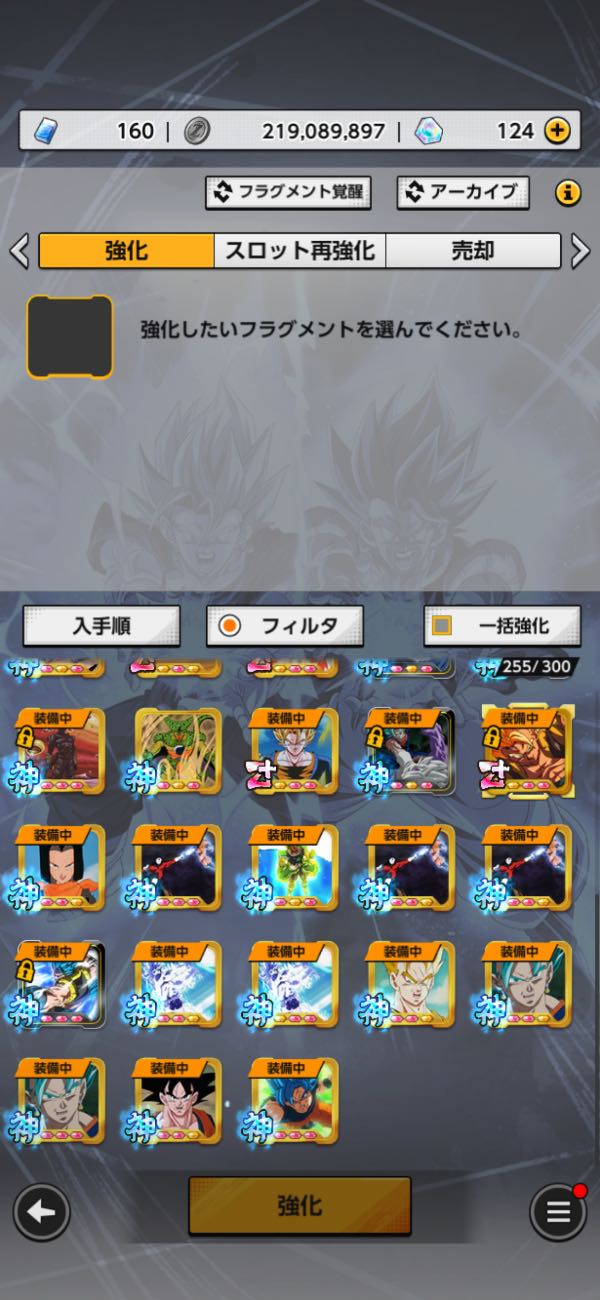The image size is (600, 1300).
Task: Add more crystals with the plus icon
Action: 557,130
